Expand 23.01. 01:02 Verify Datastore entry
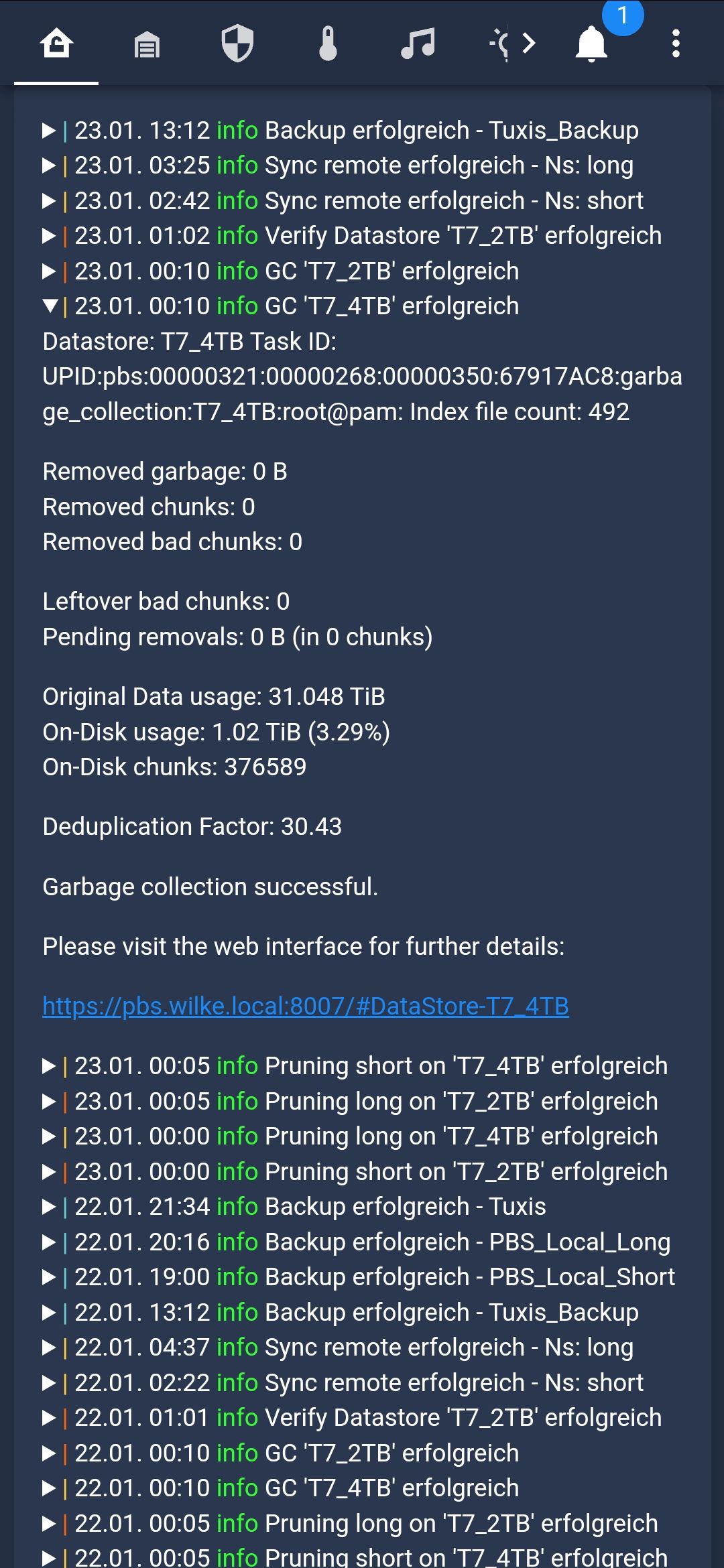The image size is (724, 1568). (x=49, y=236)
